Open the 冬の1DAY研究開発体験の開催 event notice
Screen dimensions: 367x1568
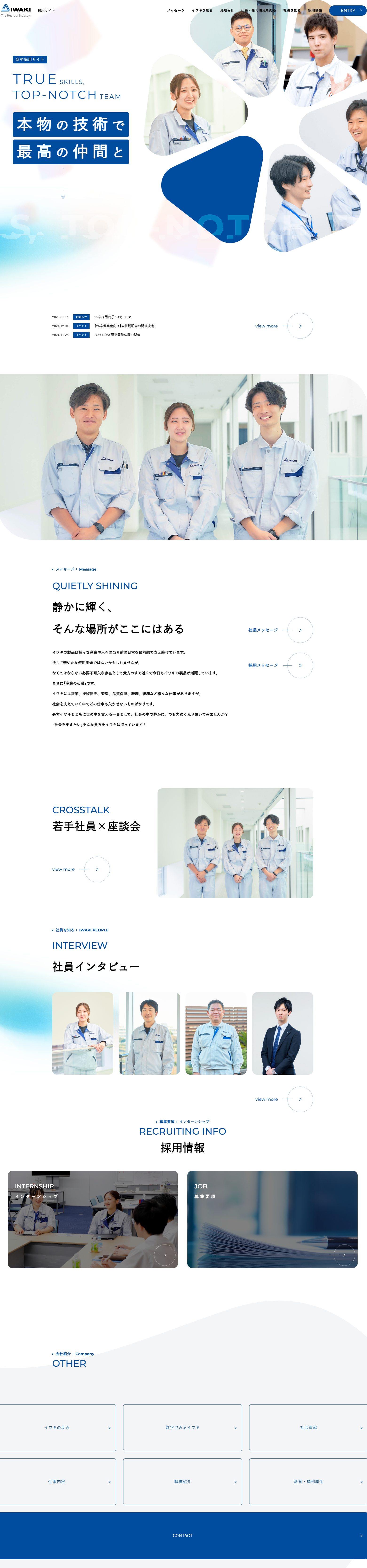(x=117, y=335)
